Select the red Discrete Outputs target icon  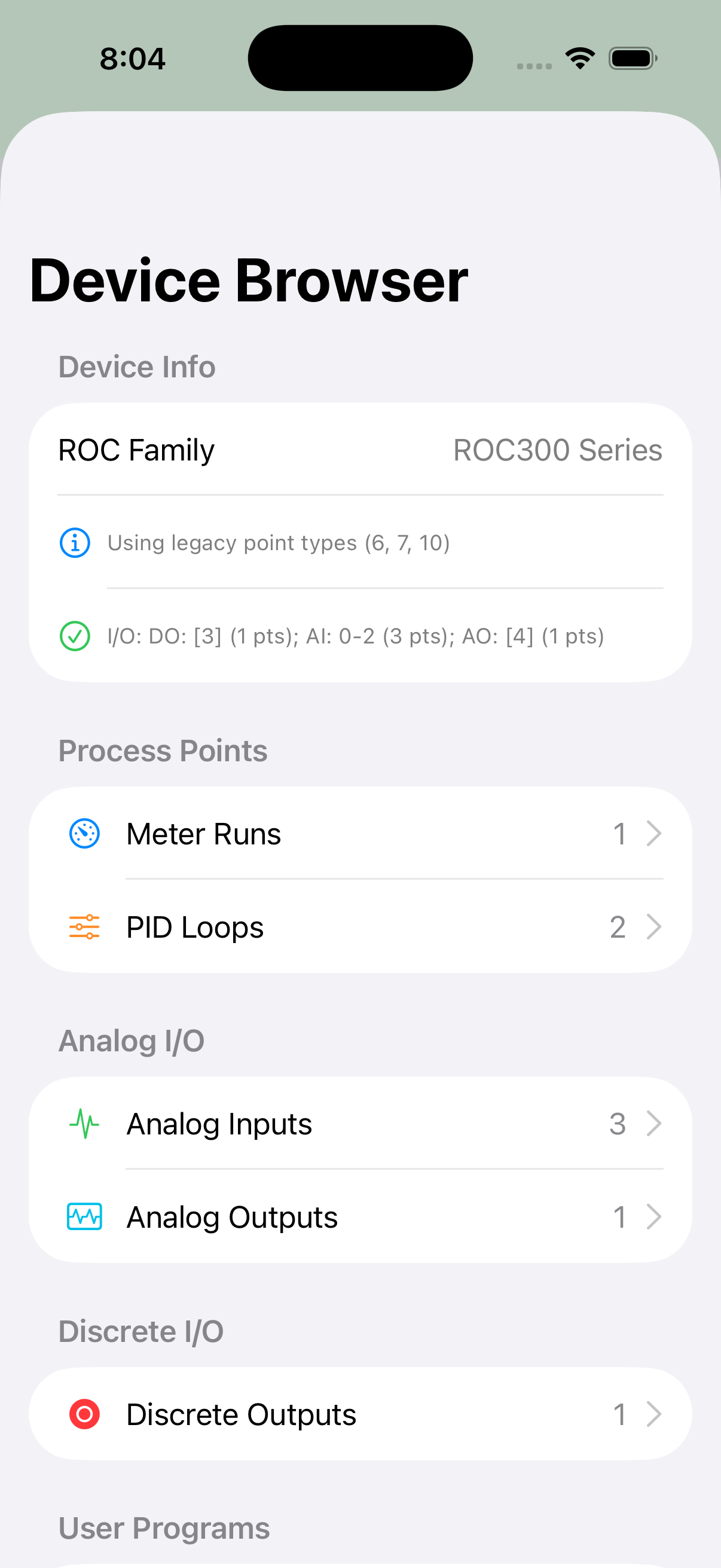click(84, 1413)
